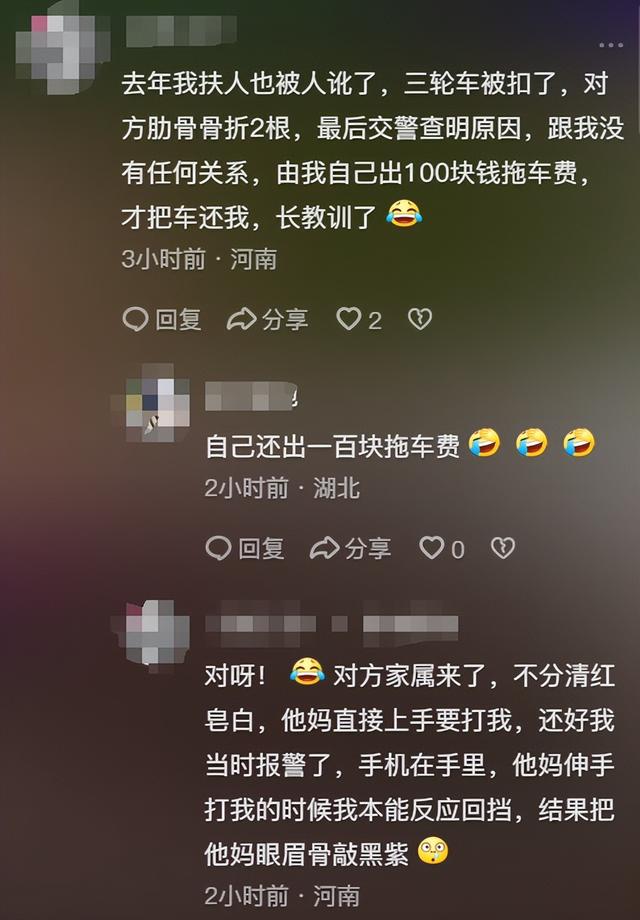
Task: Dislike the top comment from 河南
Action: (x=420, y=319)
